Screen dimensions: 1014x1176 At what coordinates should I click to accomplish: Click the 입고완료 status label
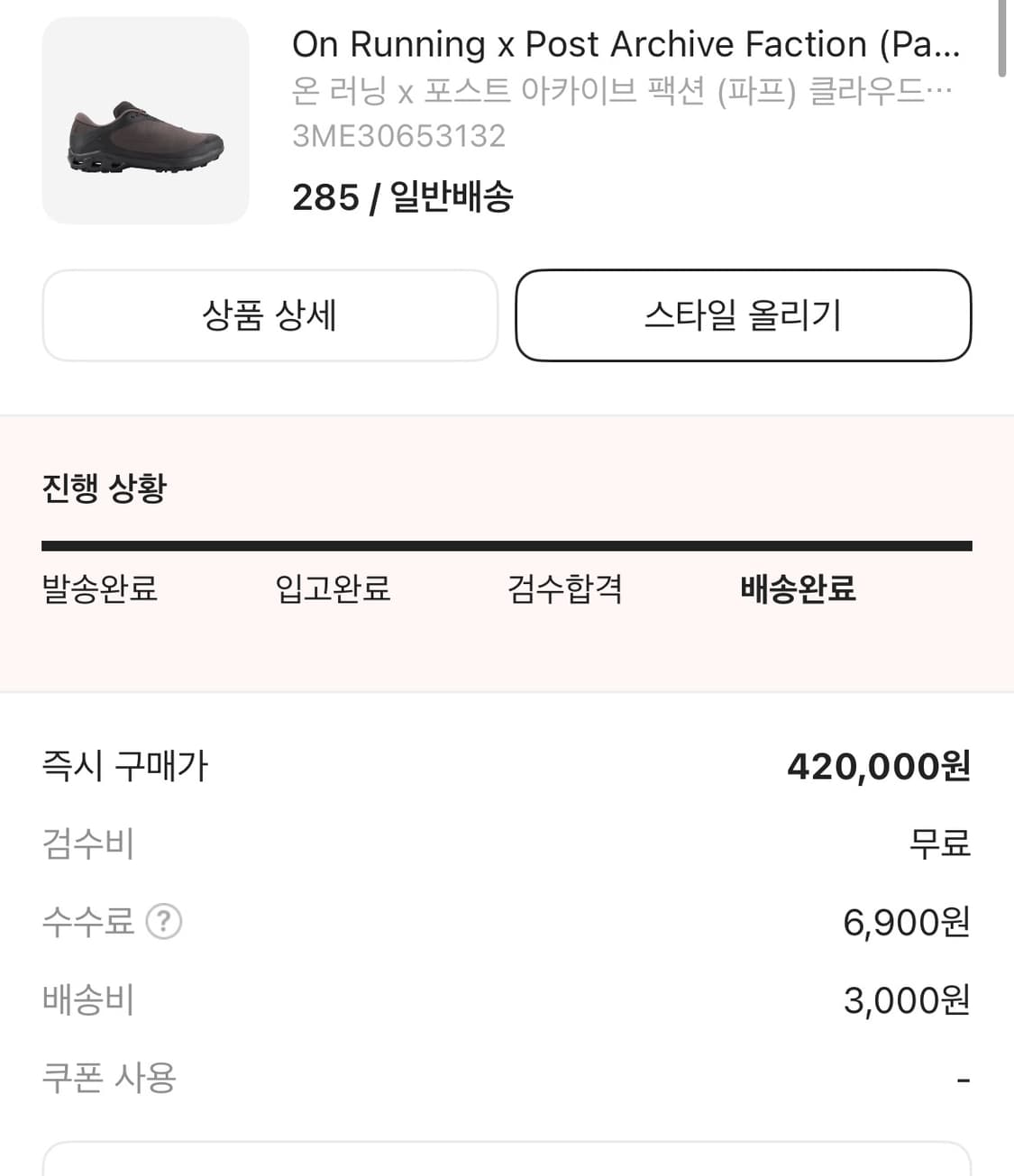333,588
